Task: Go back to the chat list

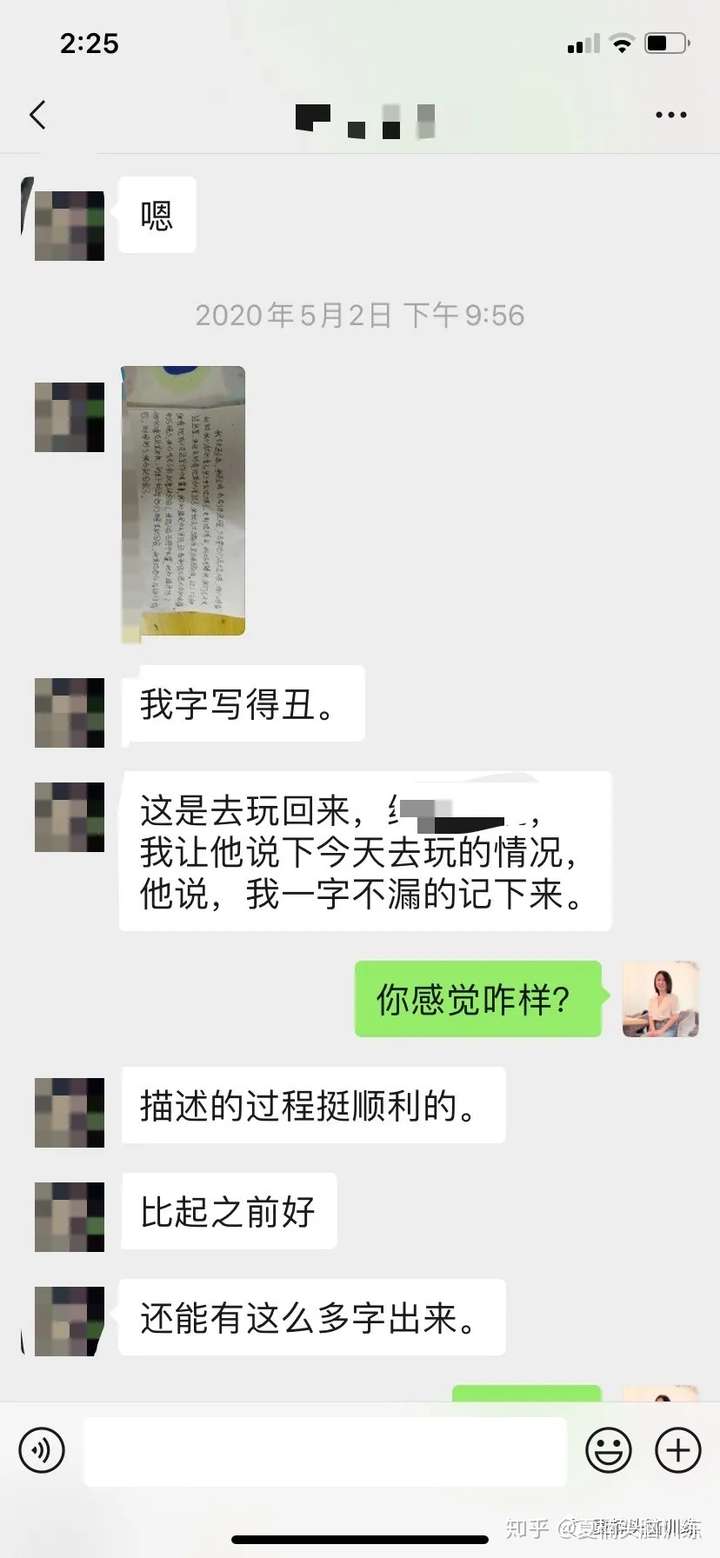Action: click(x=37, y=115)
